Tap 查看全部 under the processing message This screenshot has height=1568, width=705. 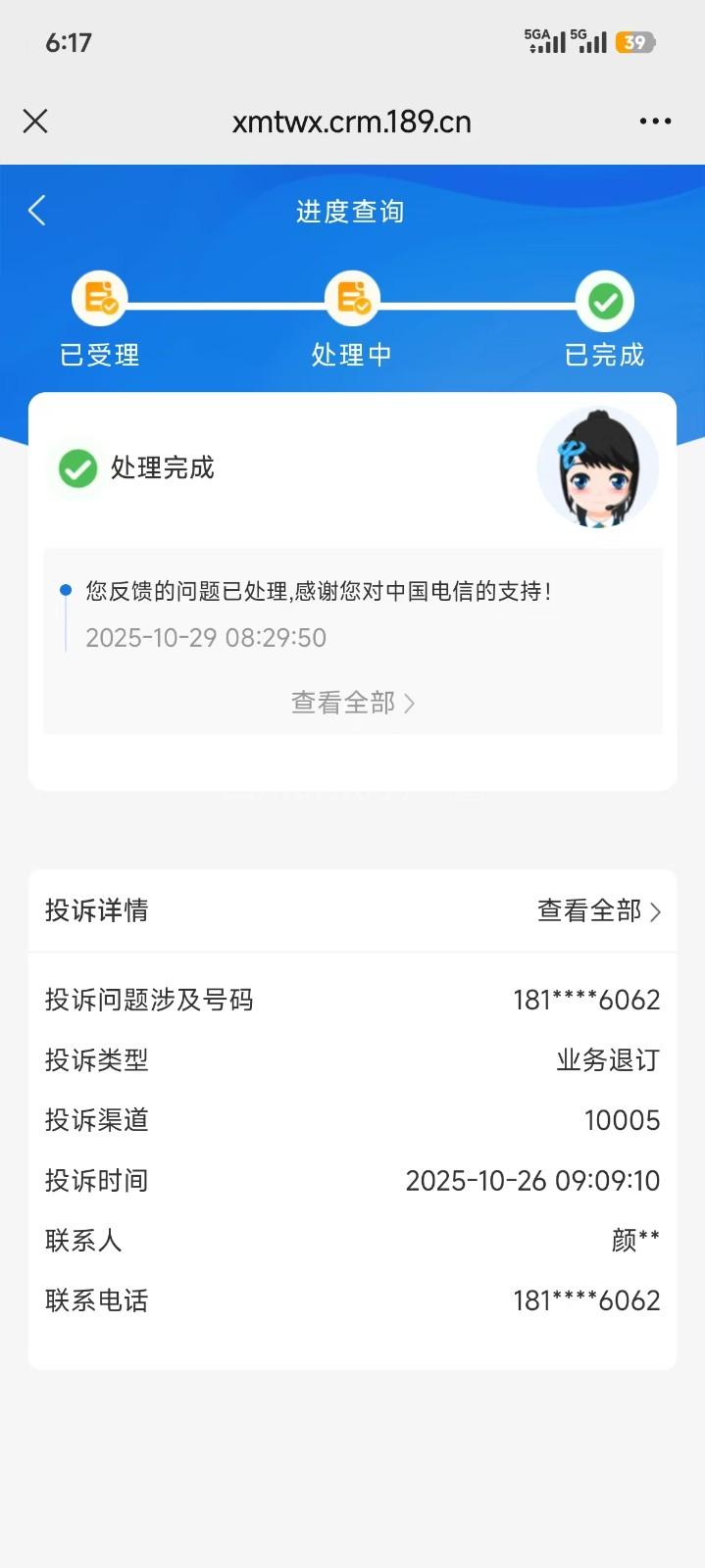coord(352,703)
